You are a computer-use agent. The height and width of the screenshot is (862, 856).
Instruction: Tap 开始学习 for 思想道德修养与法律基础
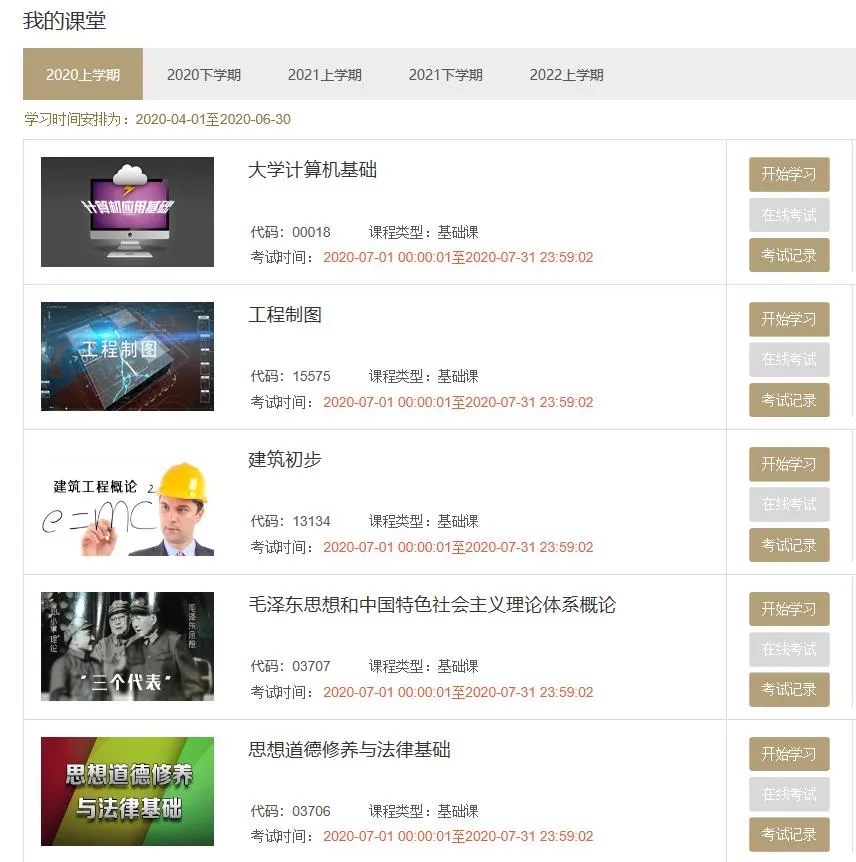[x=788, y=754]
